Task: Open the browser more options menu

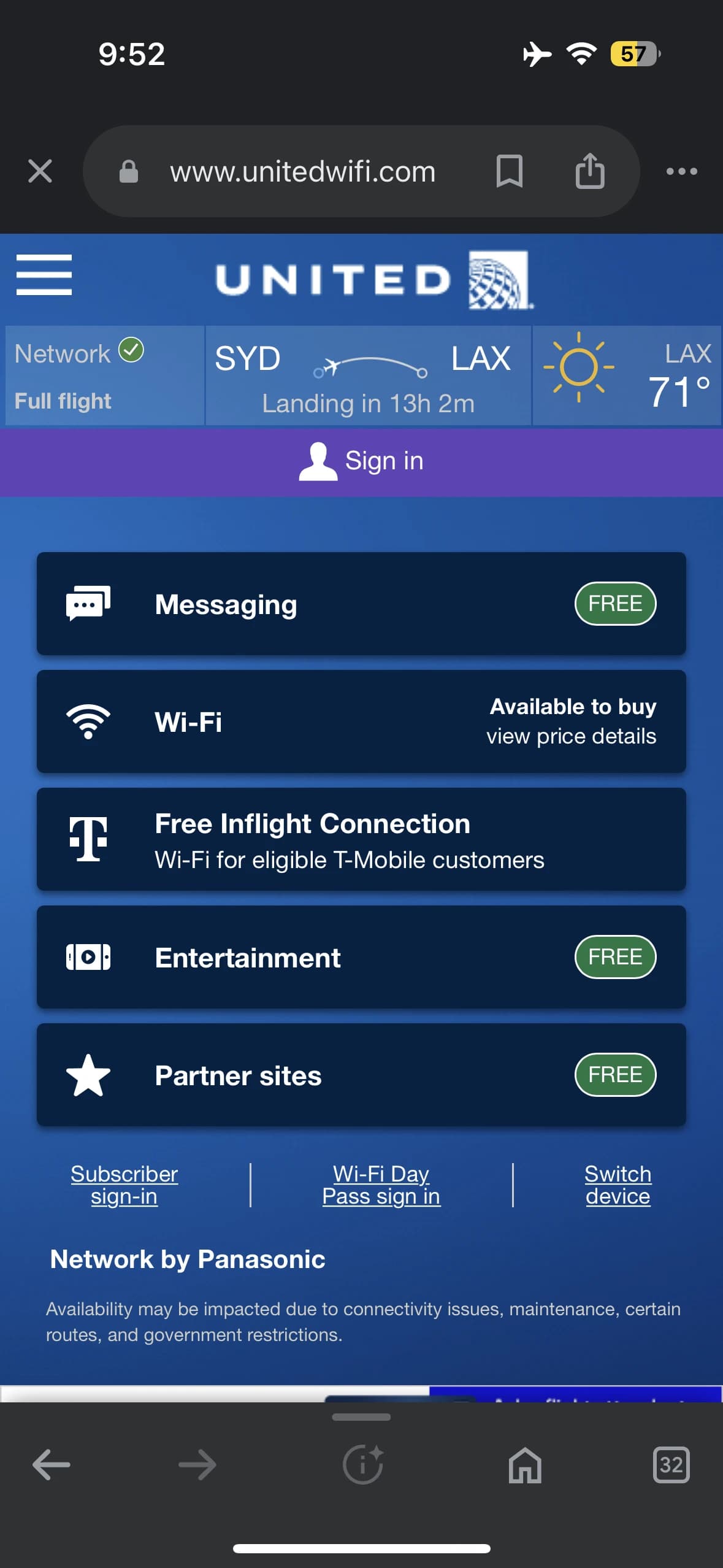Action: click(x=681, y=171)
